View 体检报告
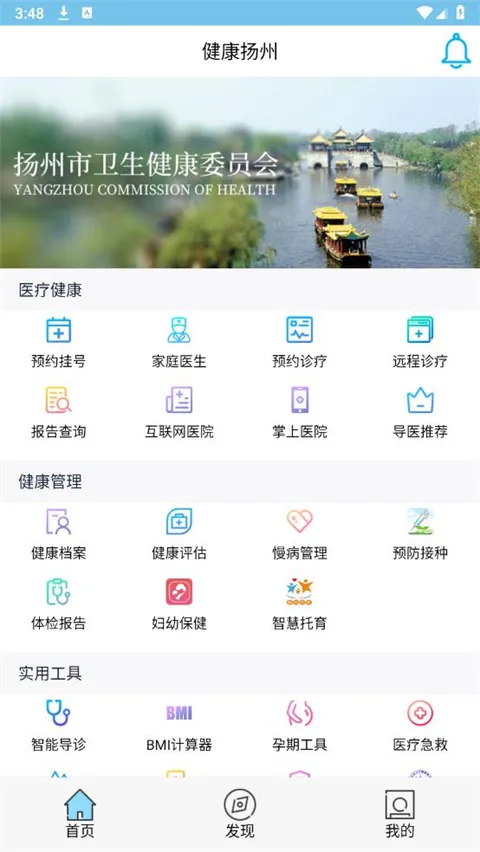 pyautogui.click(x=59, y=604)
